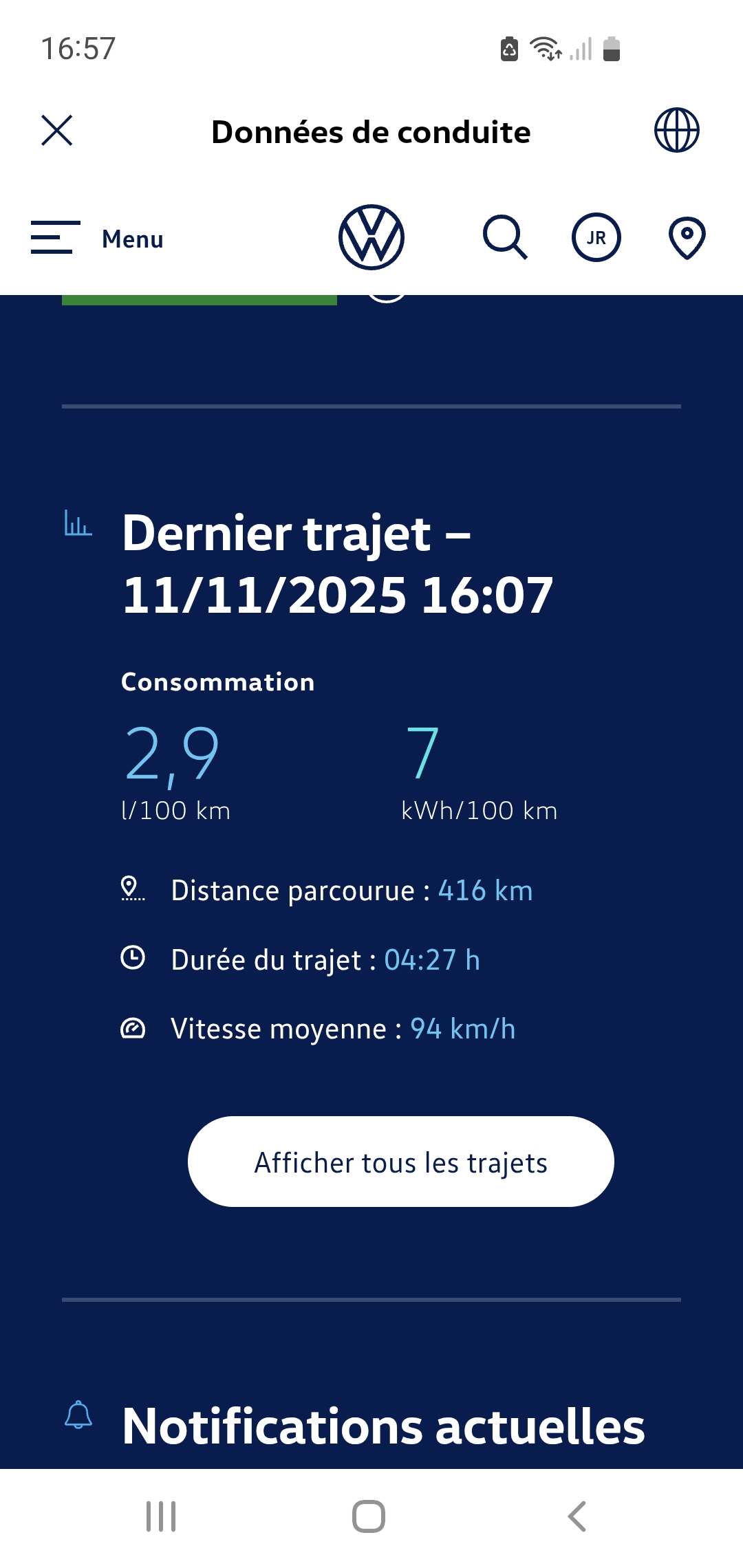Go back with the system back button
The width and height of the screenshot is (743, 1568).
click(x=577, y=1516)
